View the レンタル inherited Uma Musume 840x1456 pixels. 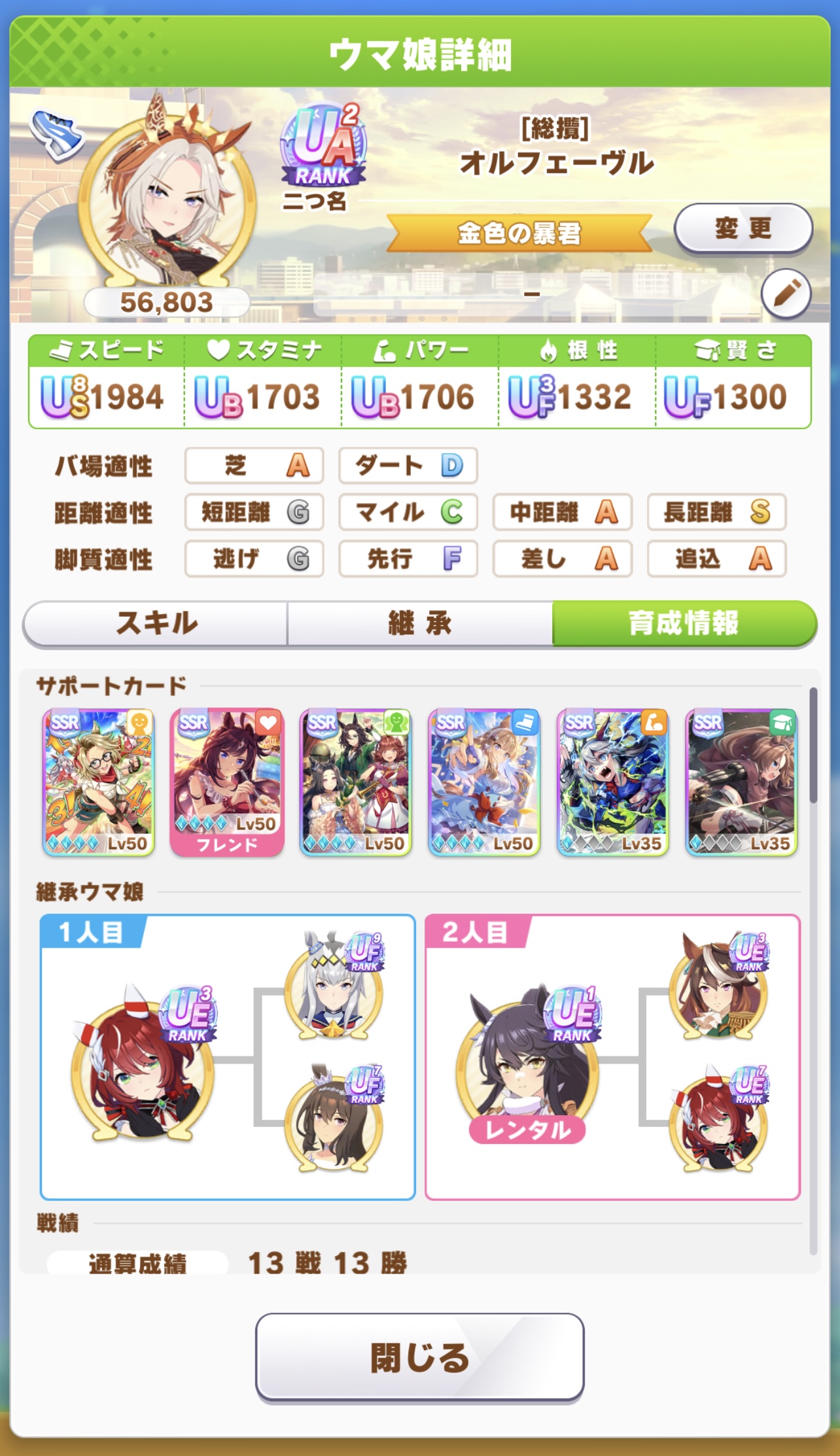tap(527, 1066)
